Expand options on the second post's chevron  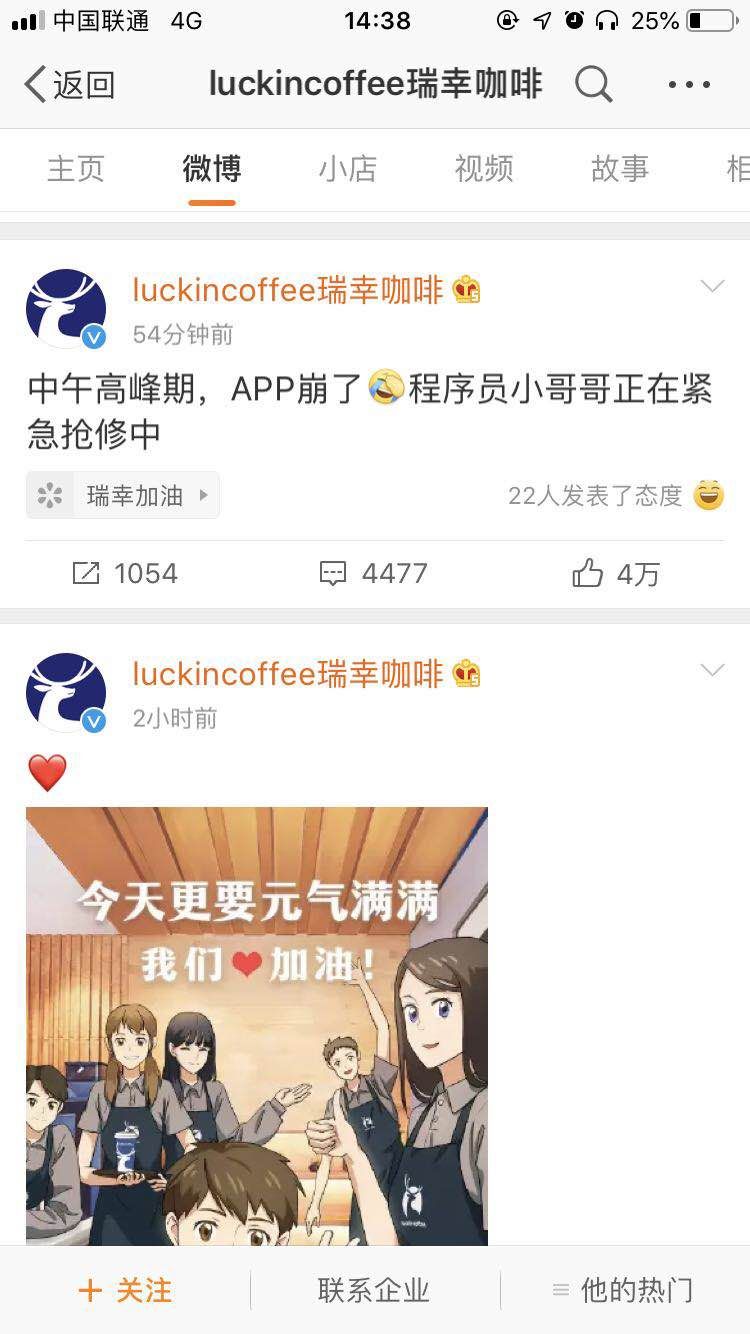(713, 669)
